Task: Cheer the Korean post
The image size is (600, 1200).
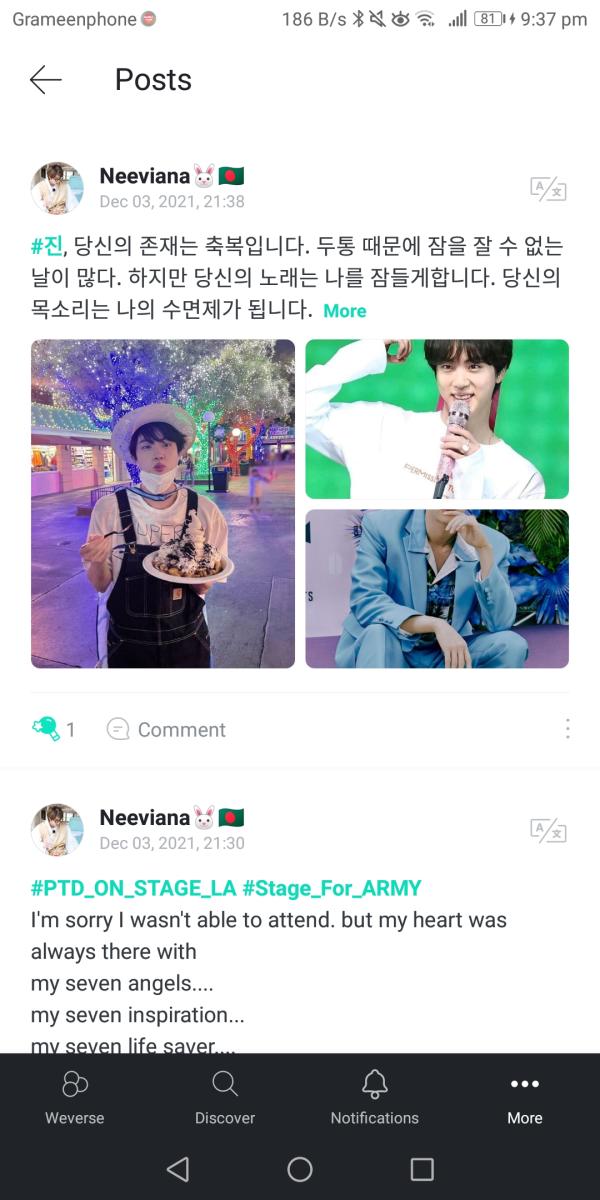Action: pyautogui.click(x=47, y=729)
